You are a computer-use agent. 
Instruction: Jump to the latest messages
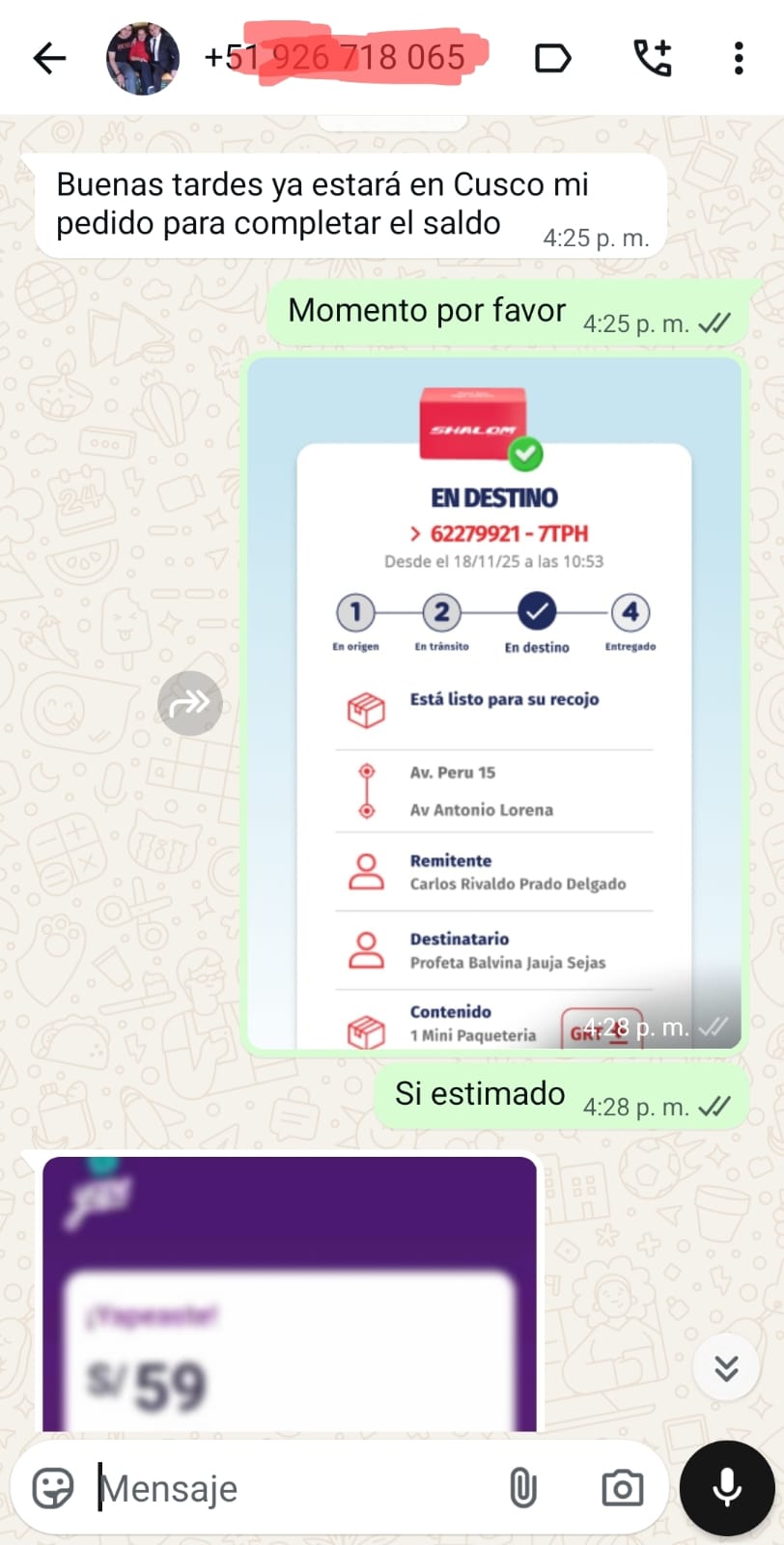pyautogui.click(x=726, y=1367)
